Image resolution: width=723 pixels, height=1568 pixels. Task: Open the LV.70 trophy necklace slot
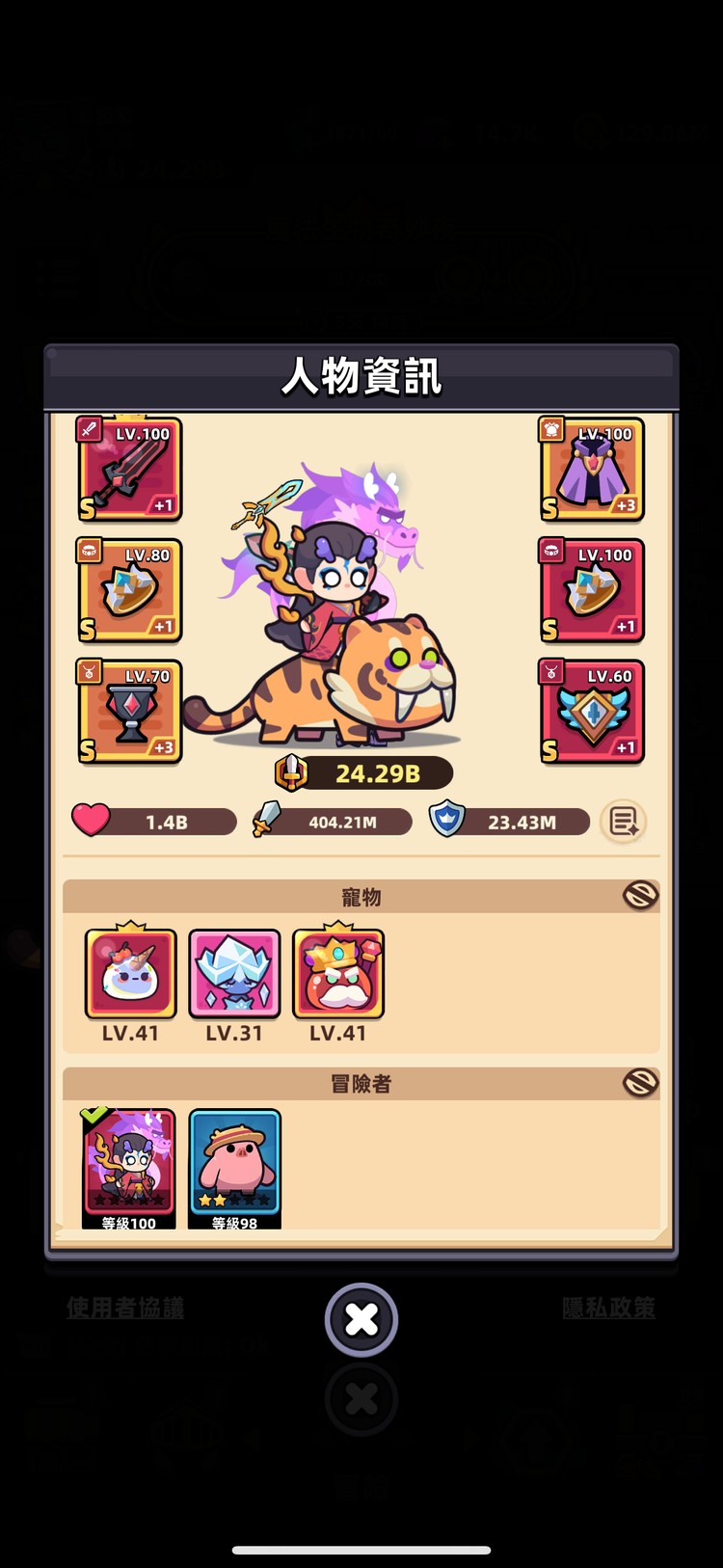pyautogui.click(x=130, y=712)
